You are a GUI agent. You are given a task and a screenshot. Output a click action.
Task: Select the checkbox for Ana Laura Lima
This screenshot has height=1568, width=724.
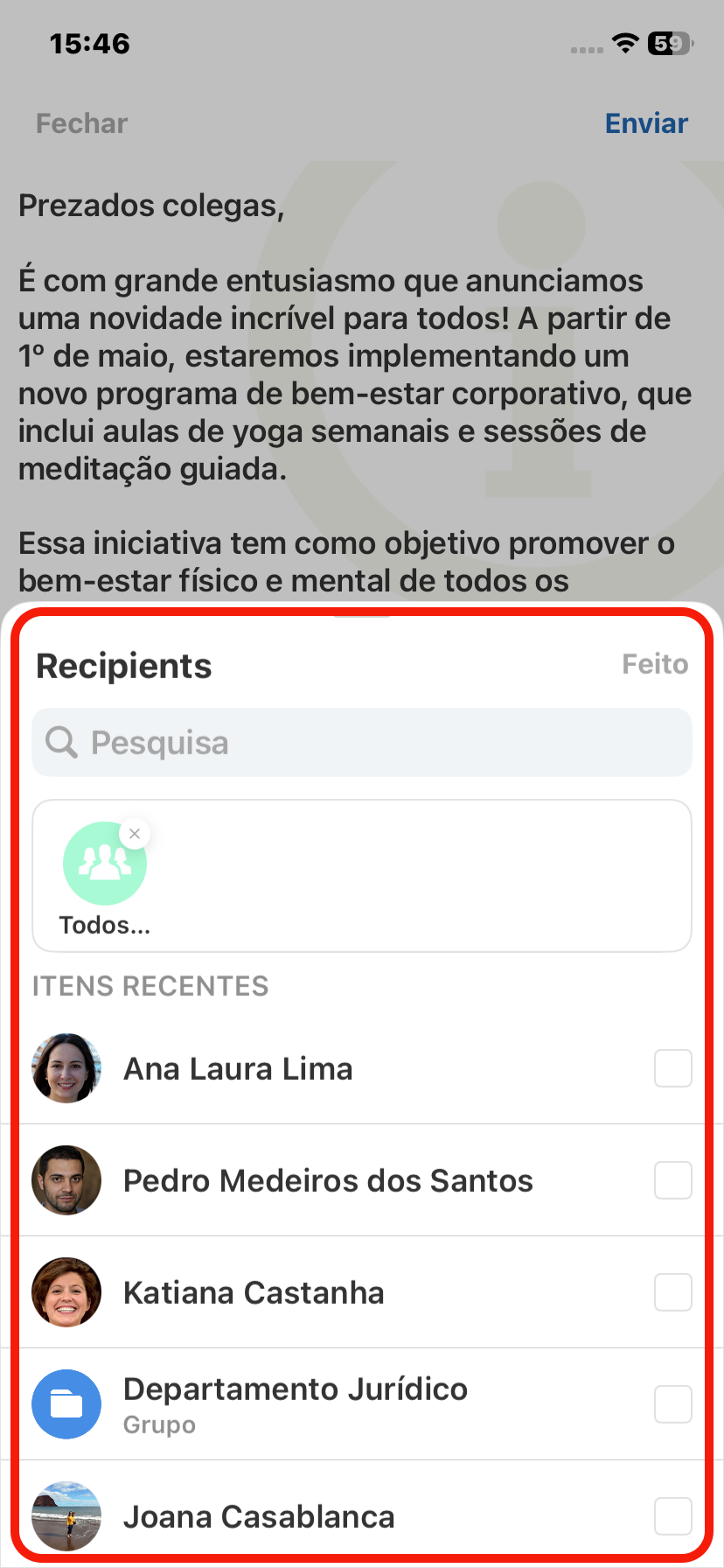[x=672, y=1068]
